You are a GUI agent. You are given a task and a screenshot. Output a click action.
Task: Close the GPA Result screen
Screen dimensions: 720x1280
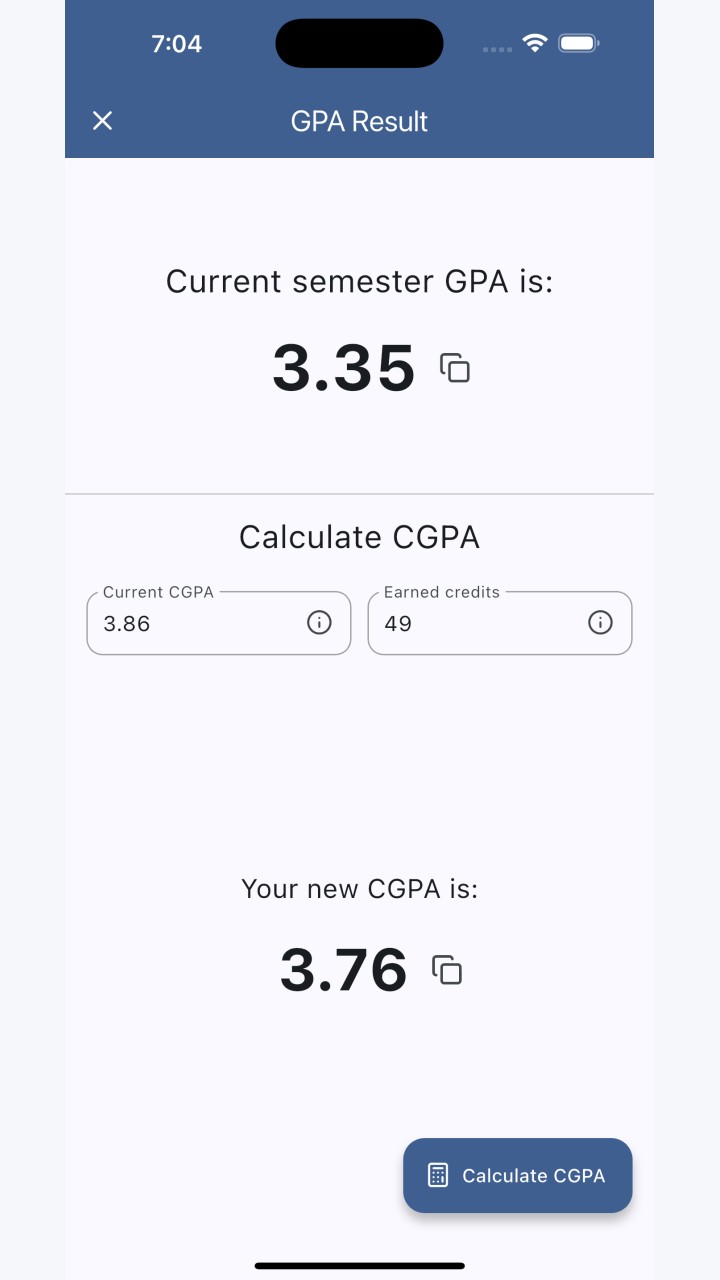click(x=102, y=121)
